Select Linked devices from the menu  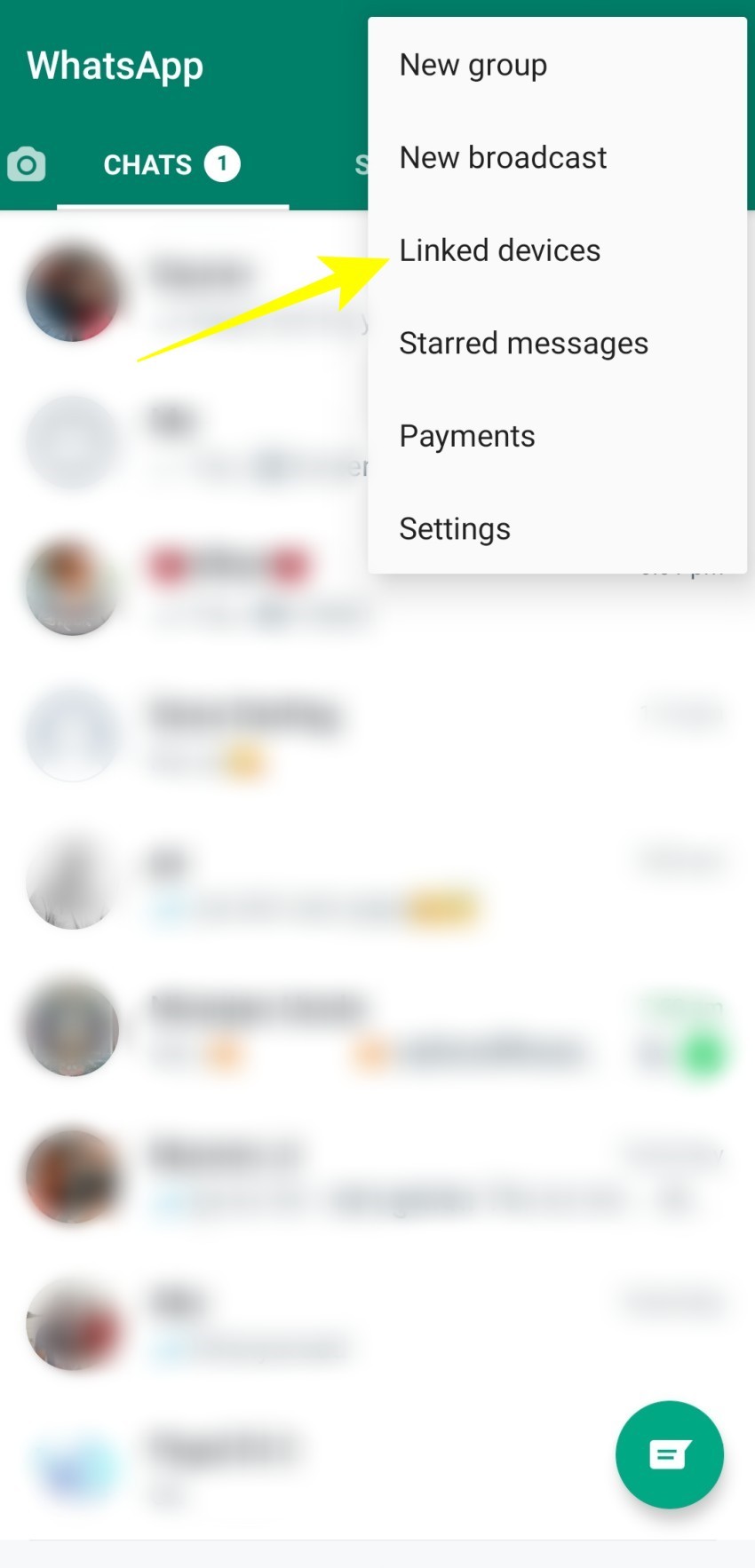tap(500, 250)
